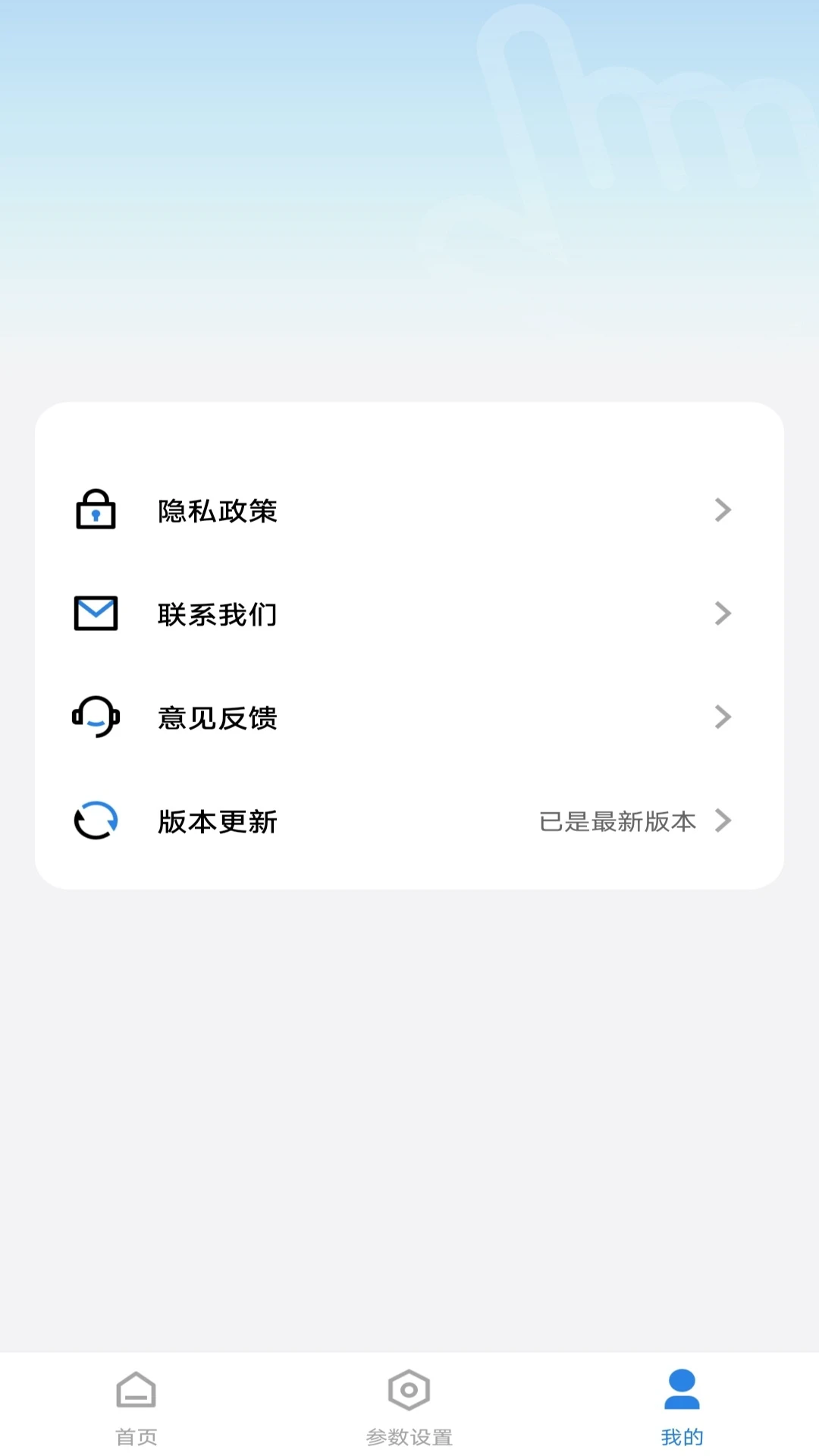Click the gear icon above 参数设置
This screenshot has height=1456, width=819.
pyautogui.click(x=409, y=1390)
